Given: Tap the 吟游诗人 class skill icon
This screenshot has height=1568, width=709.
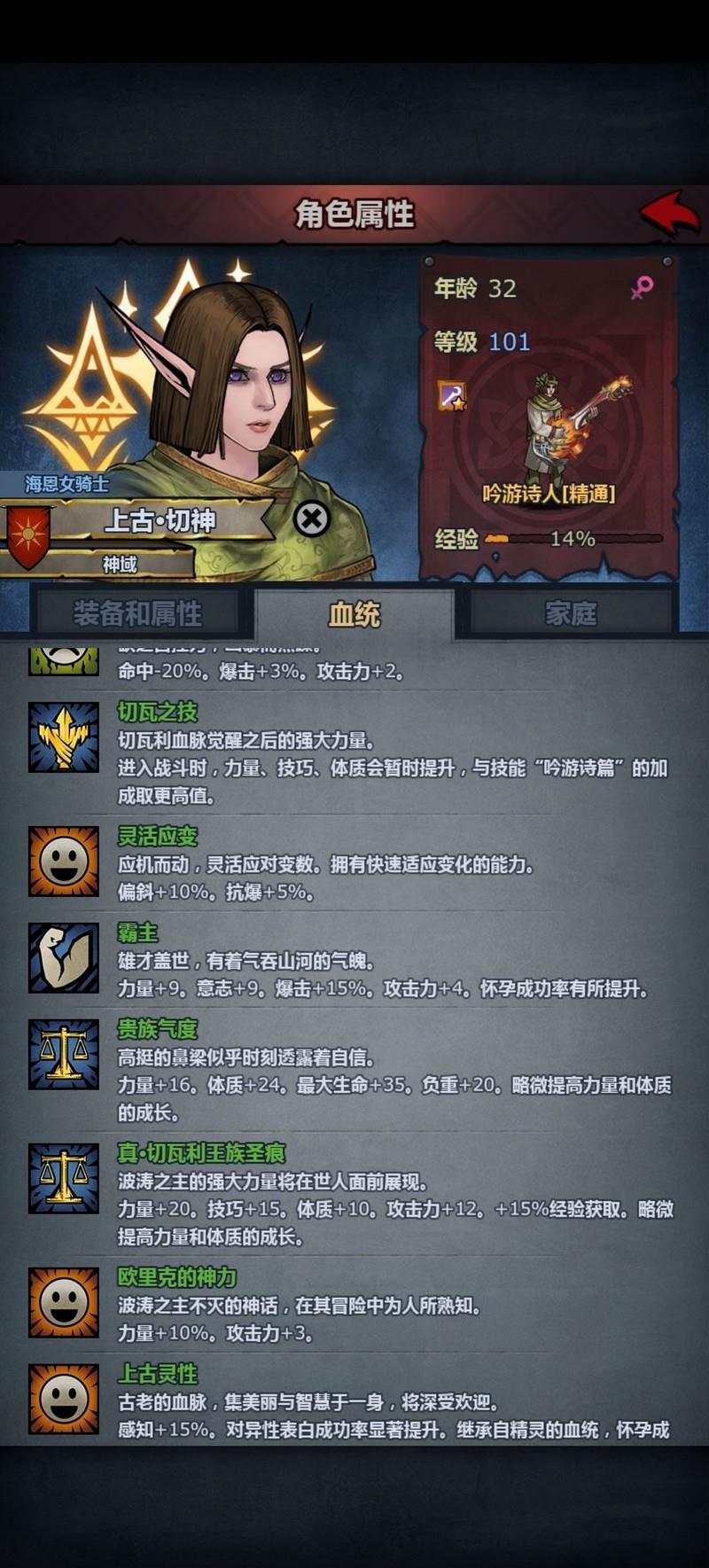Looking at the screenshot, I should tap(453, 396).
